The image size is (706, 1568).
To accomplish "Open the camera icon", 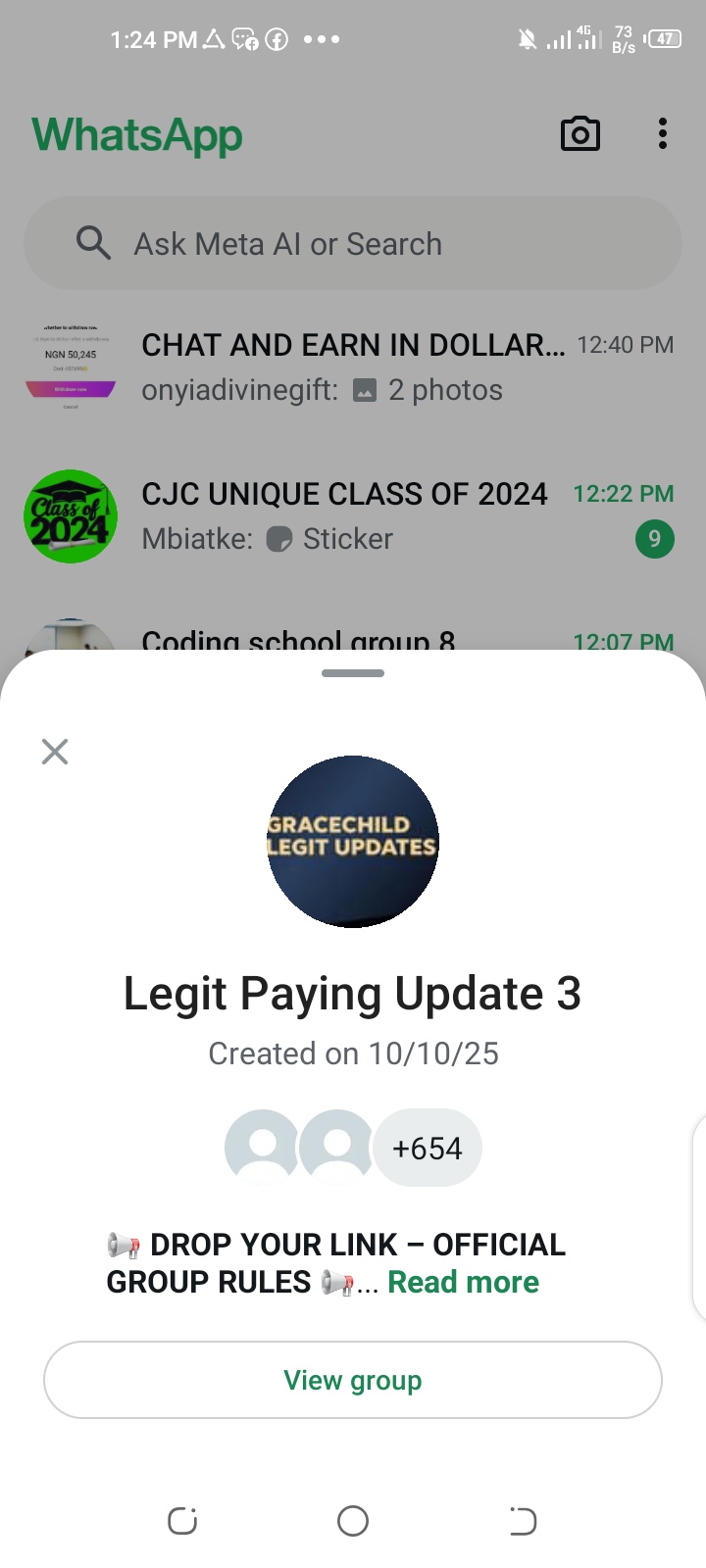I will point(580,134).
